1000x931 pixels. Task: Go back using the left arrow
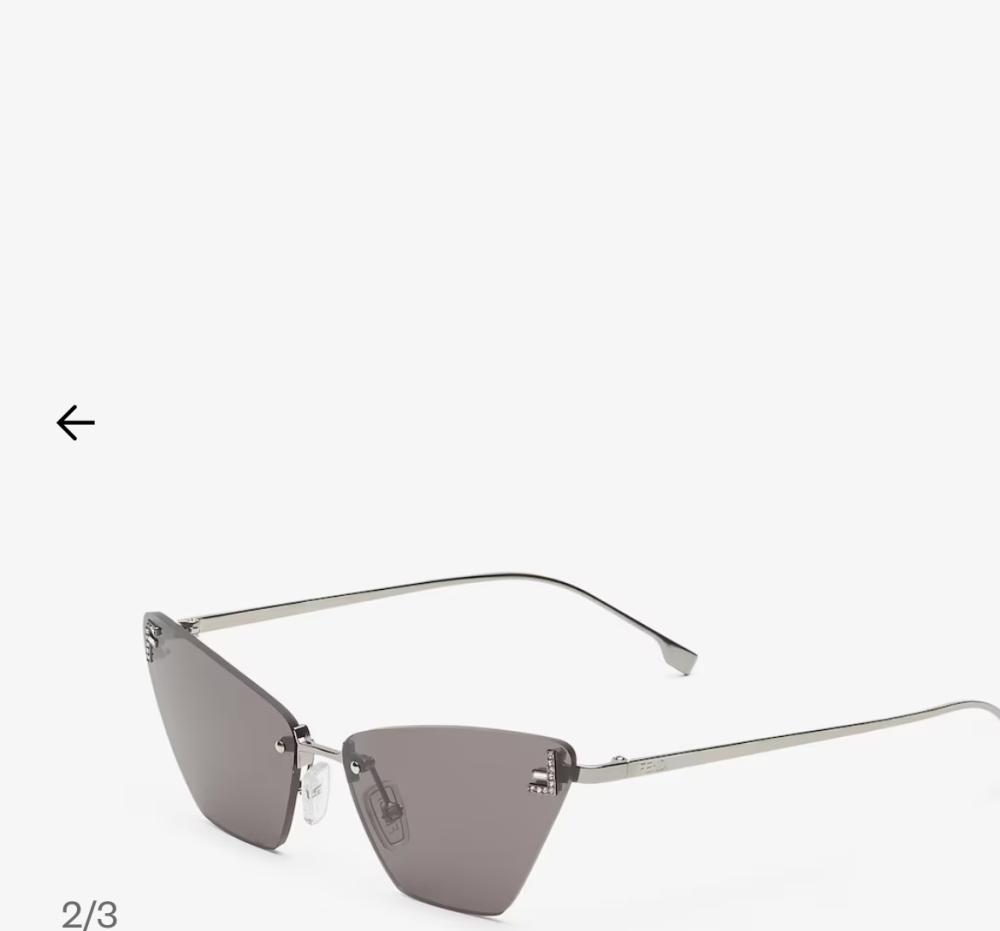click(x=76, y=423)
